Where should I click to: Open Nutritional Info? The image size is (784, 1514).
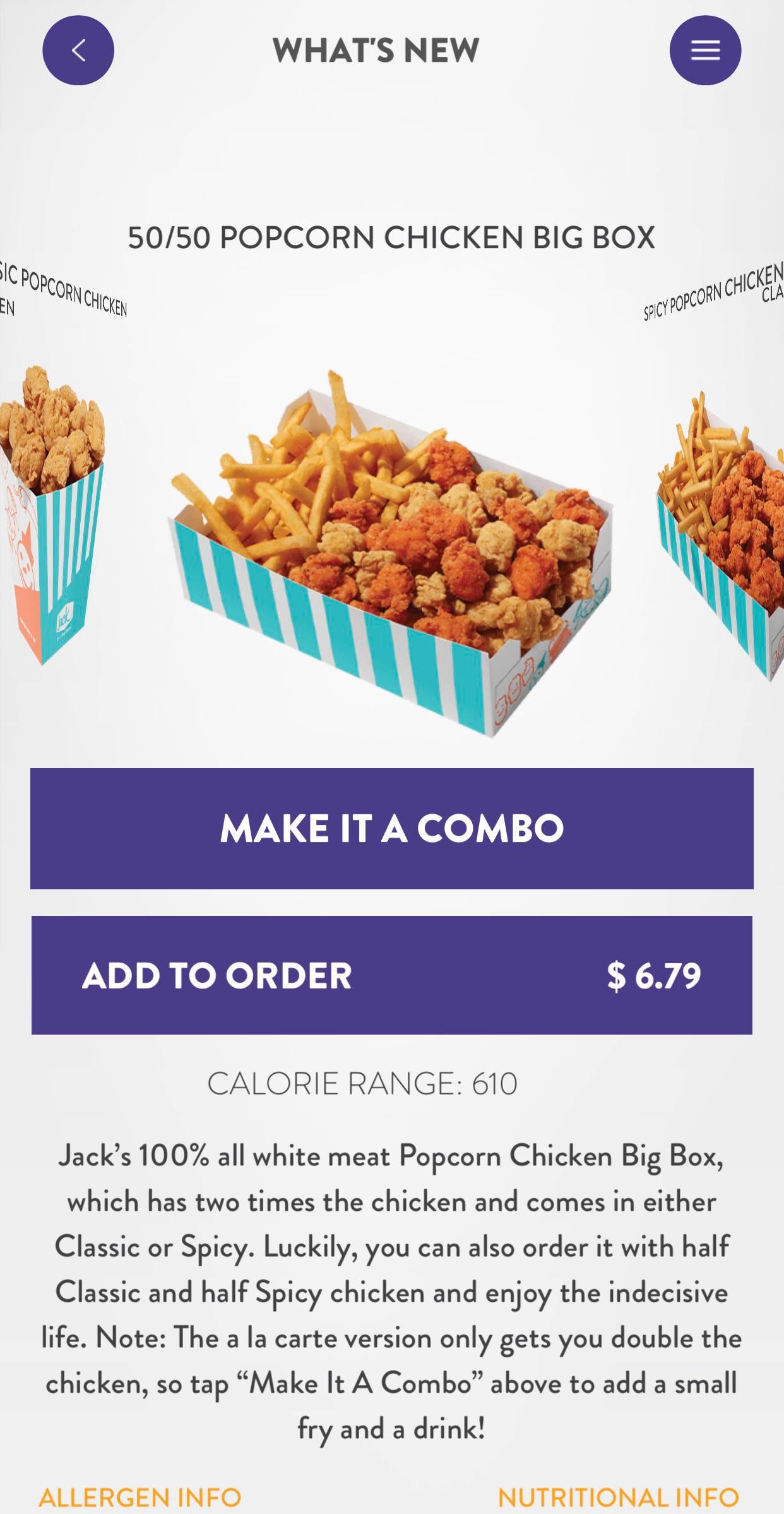click(618, 1496)
